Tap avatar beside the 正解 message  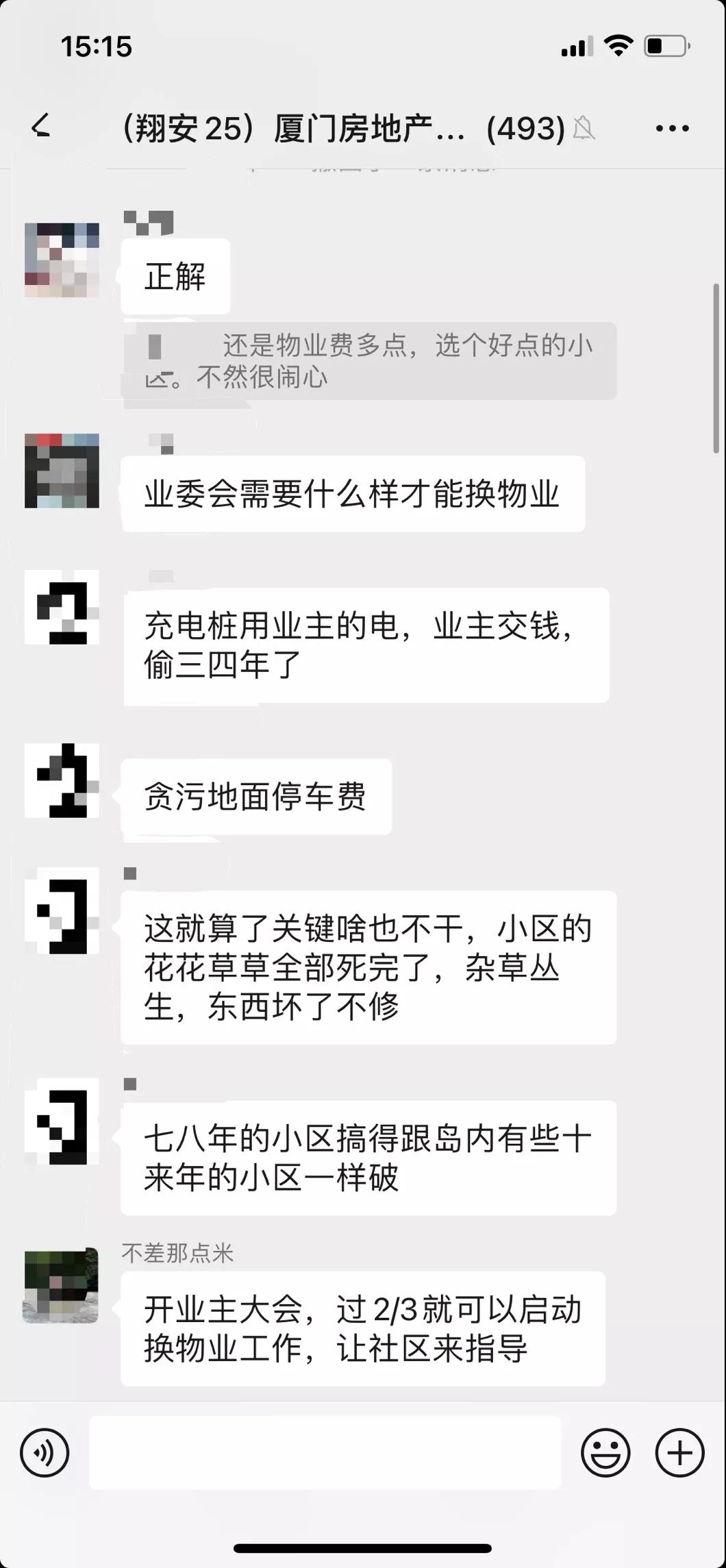62,260
